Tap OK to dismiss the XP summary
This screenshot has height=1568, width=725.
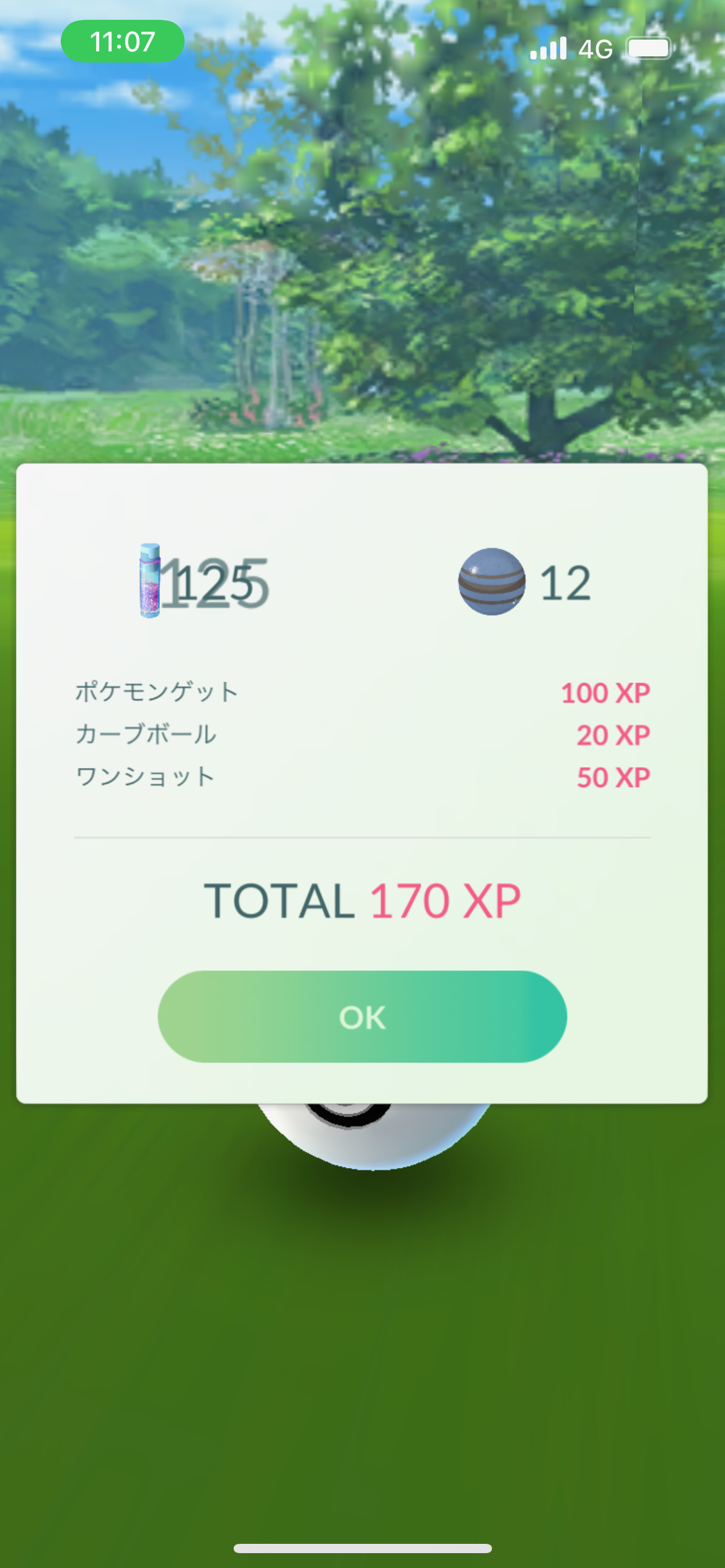[x=362, y=1017]
